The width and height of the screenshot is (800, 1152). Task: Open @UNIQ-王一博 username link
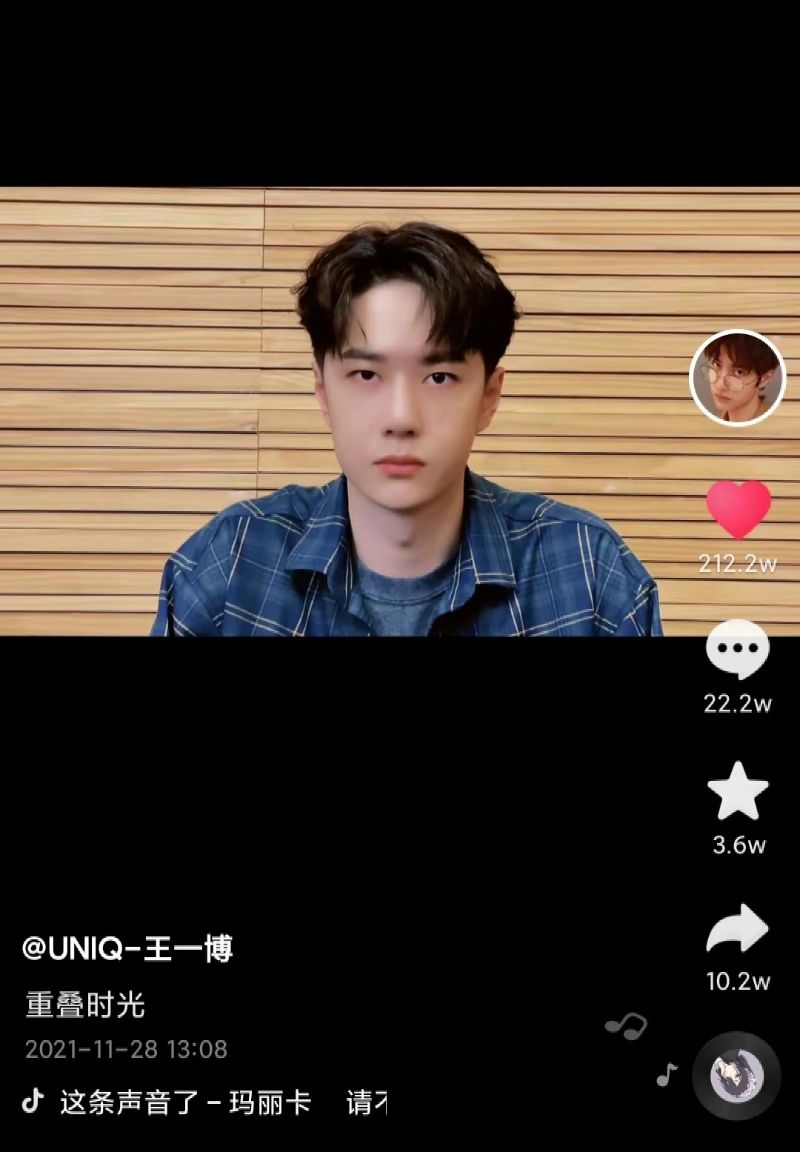(x=128, y=948)
